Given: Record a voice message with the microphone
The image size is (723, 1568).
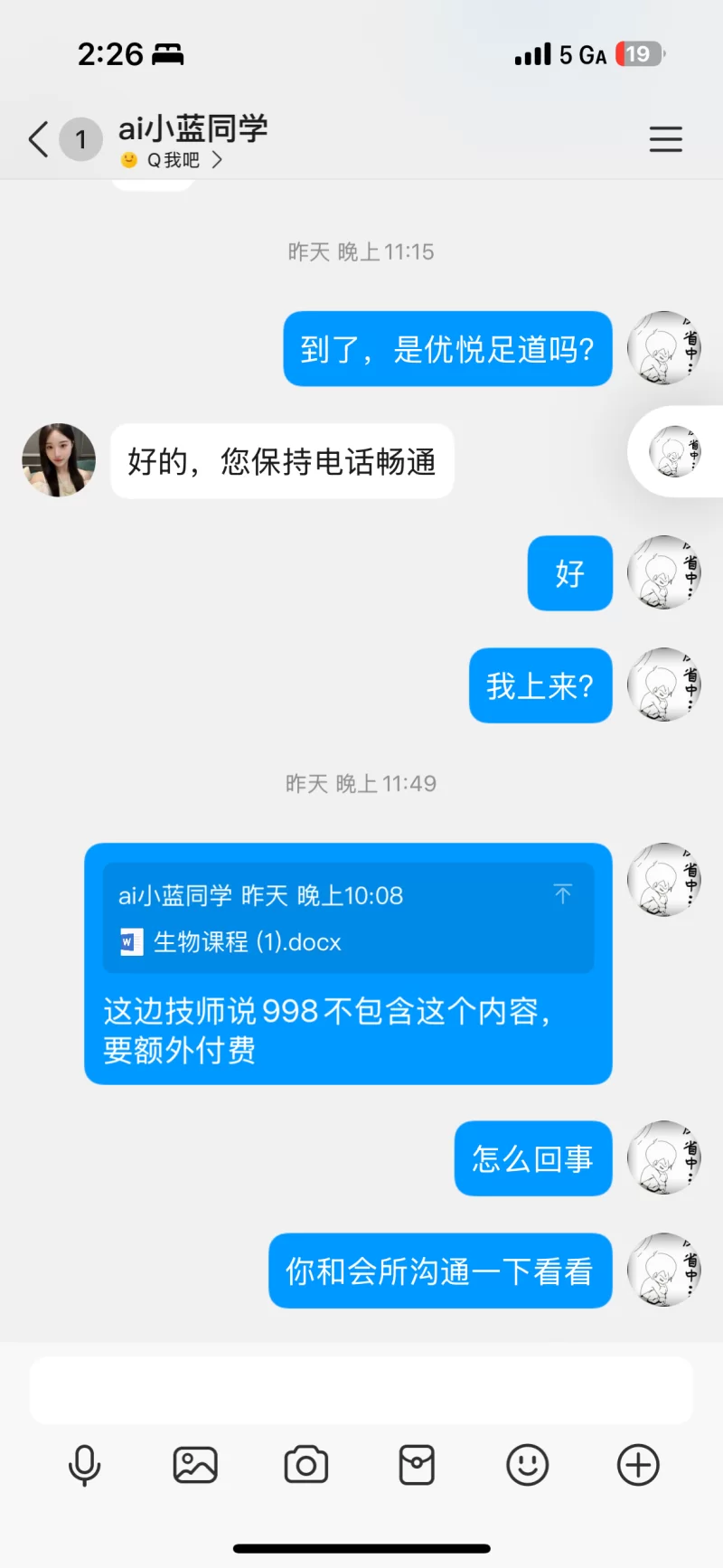Looking at the screenshot, I should (x=84, y=1465).
